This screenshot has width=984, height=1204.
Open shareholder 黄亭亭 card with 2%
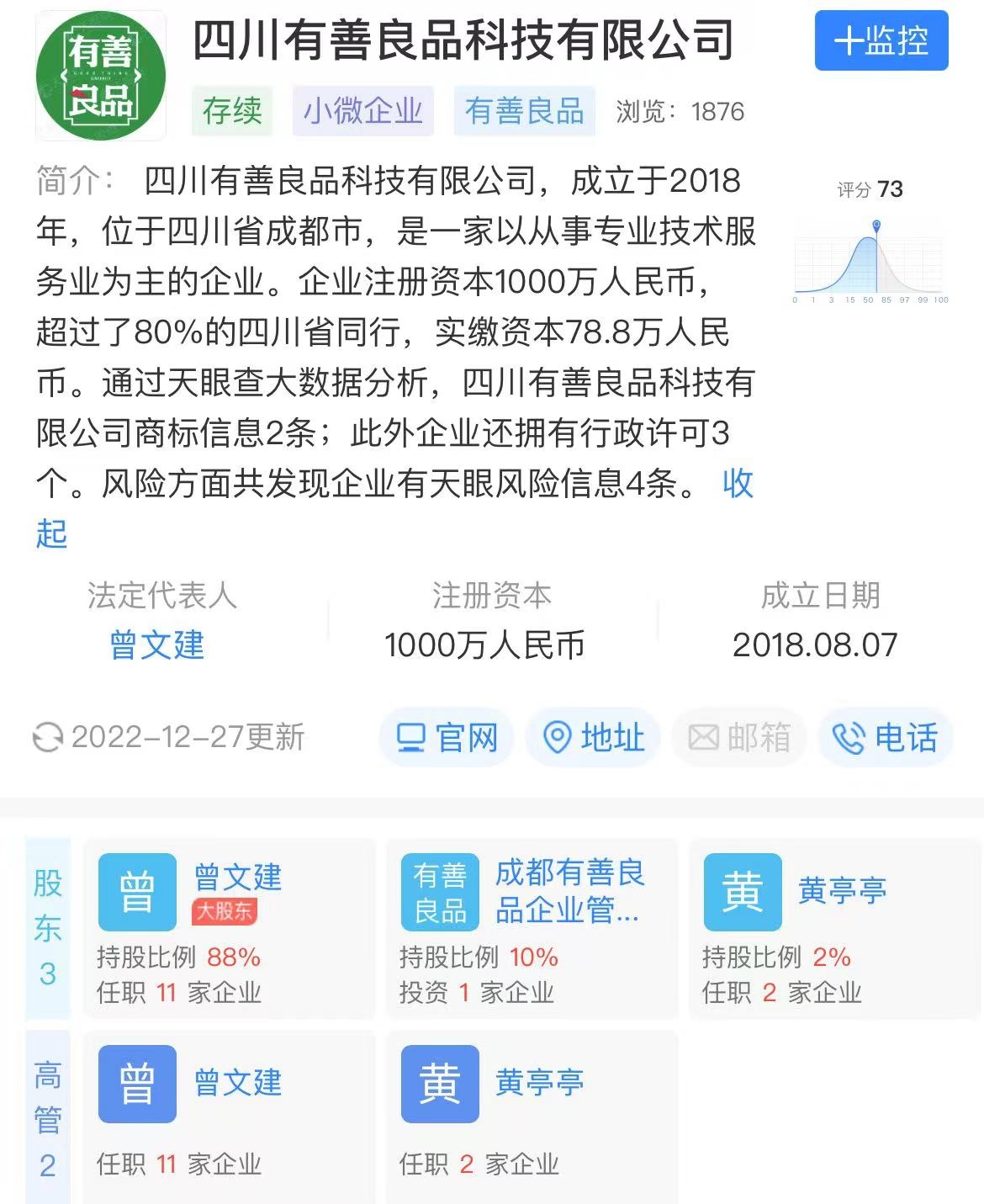[x=834, y=929]
